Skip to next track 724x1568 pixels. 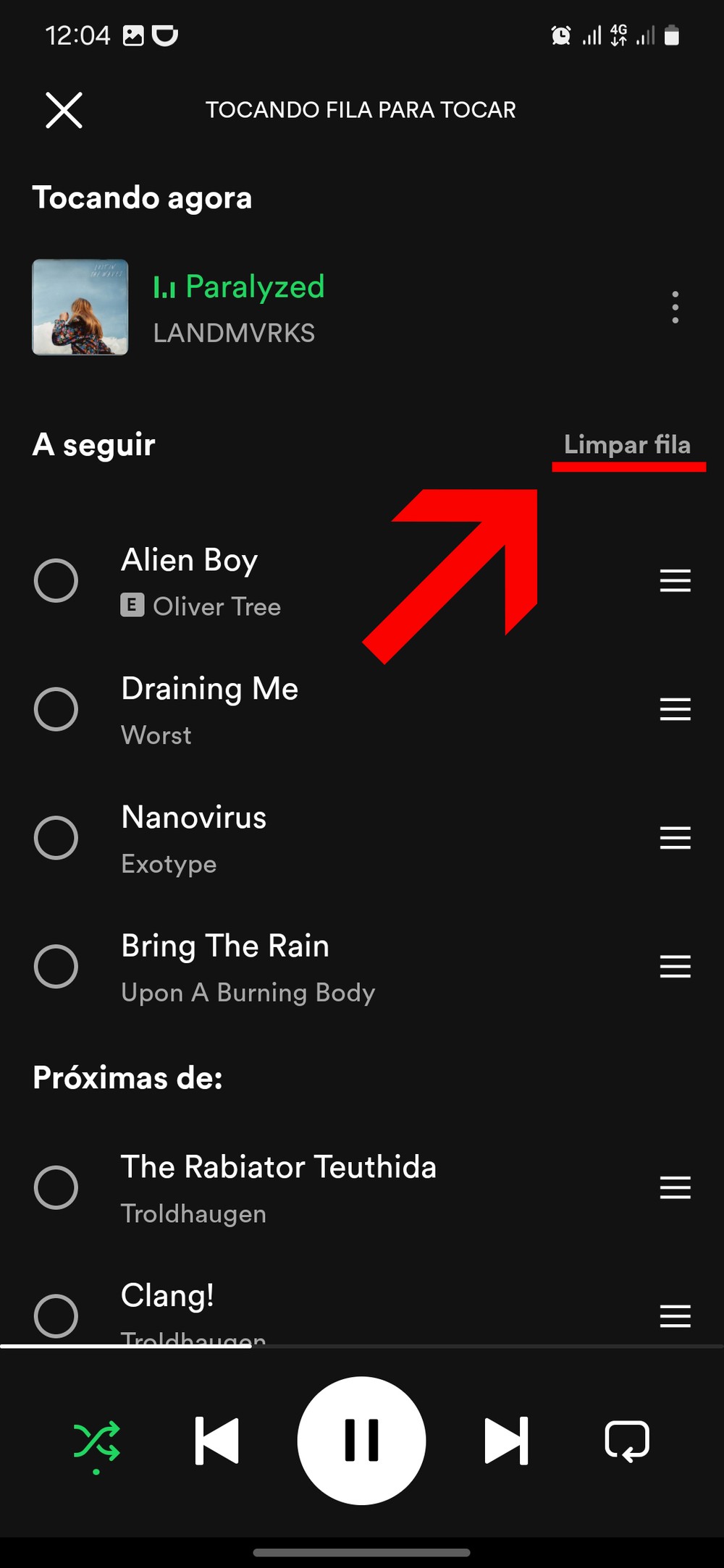[x=506, y=1441]
